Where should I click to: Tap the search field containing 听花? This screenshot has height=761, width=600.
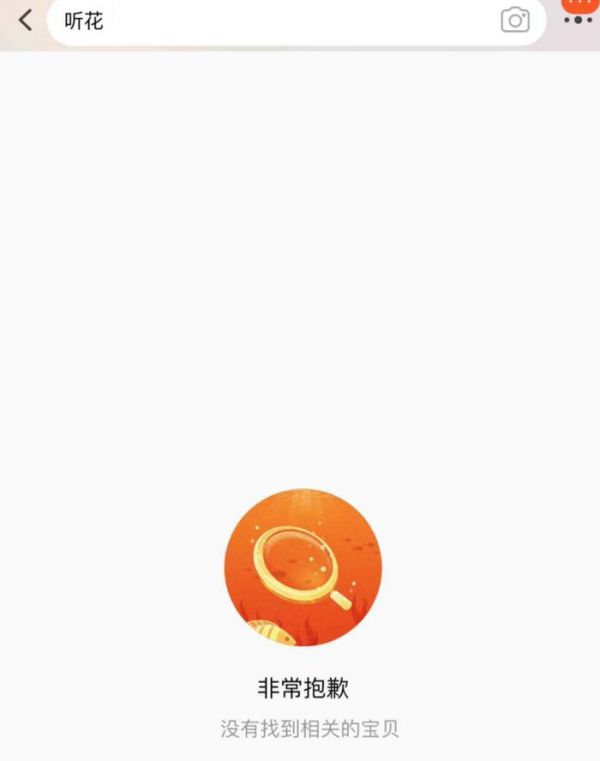[270, 21]
